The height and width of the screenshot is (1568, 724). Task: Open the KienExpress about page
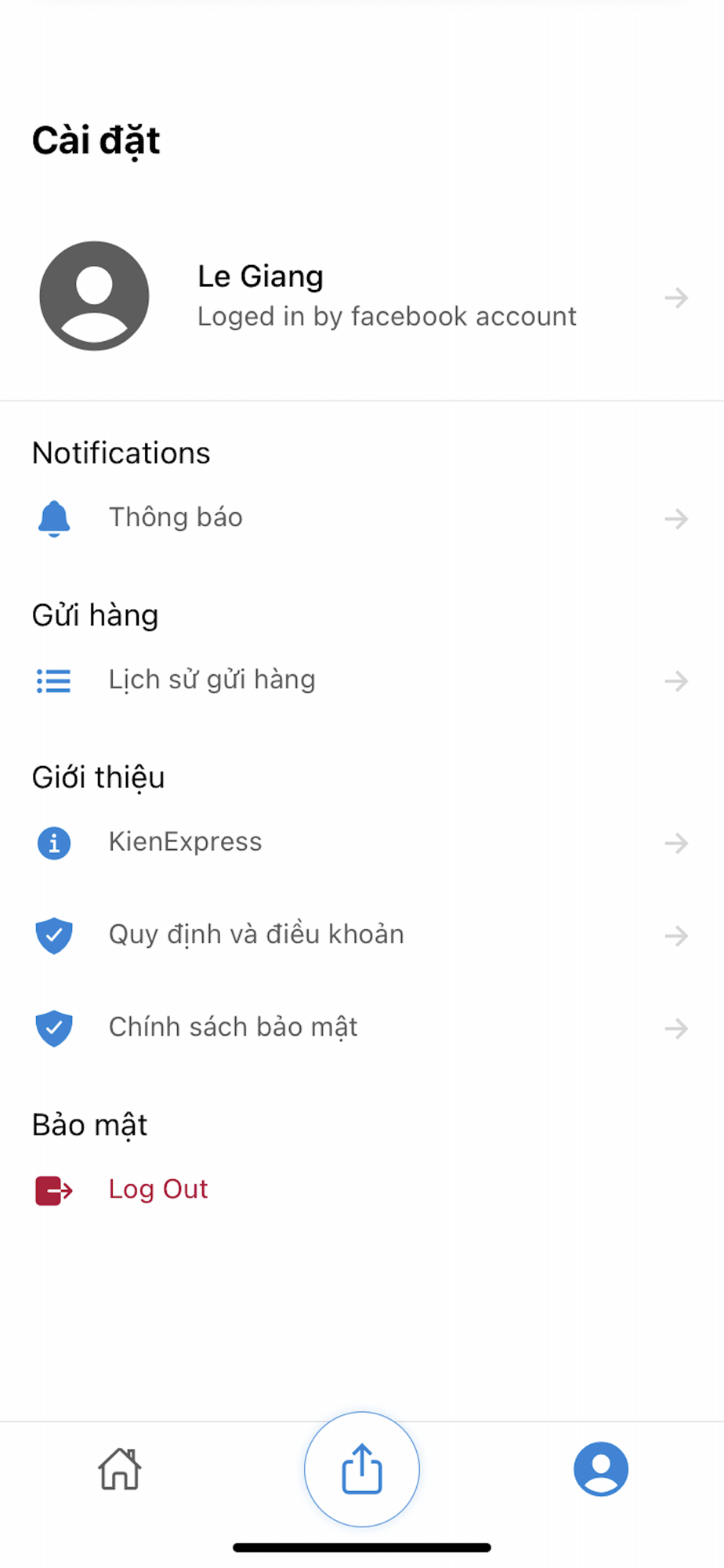click(x=360, y=842)
